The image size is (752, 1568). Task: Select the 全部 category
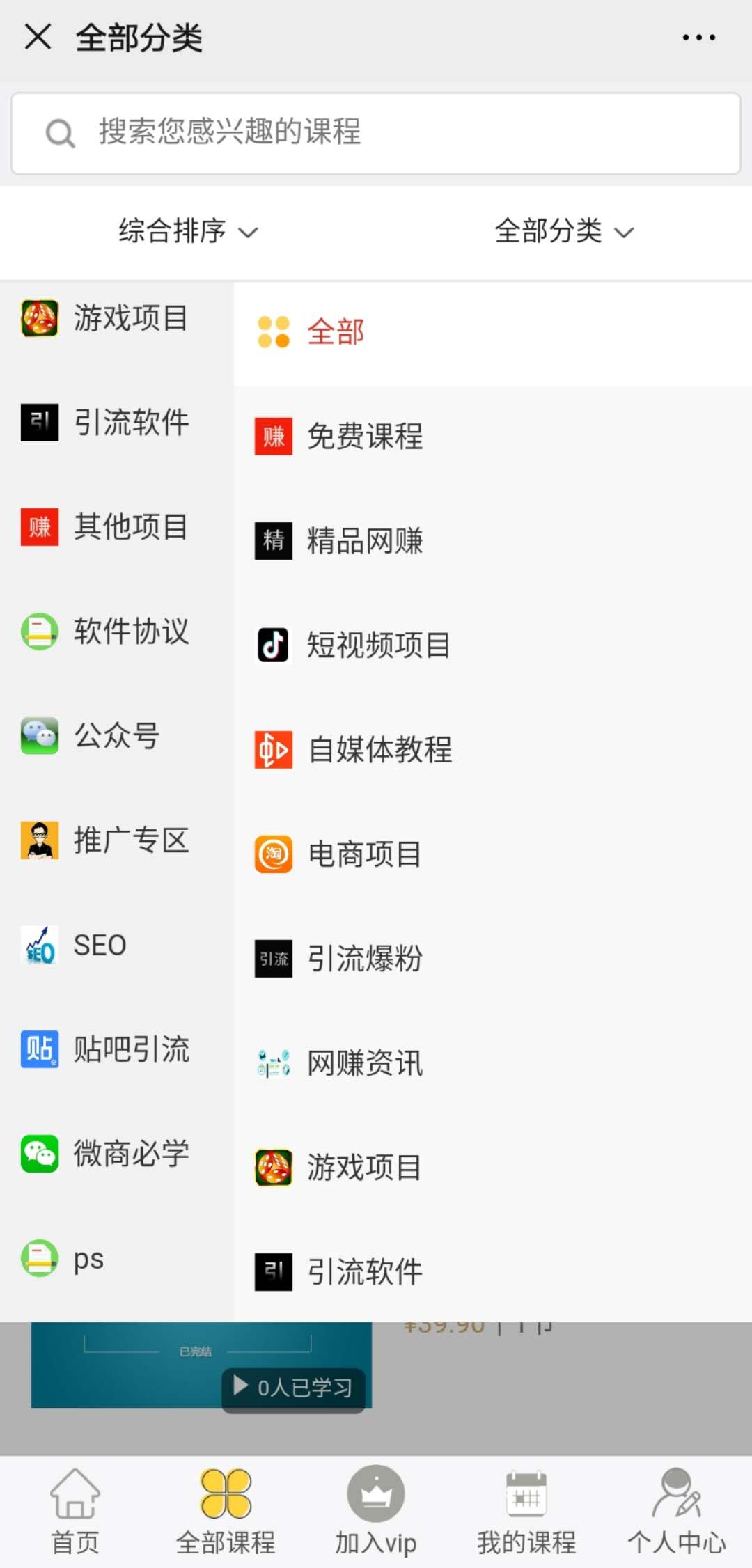tap(336, 332)
